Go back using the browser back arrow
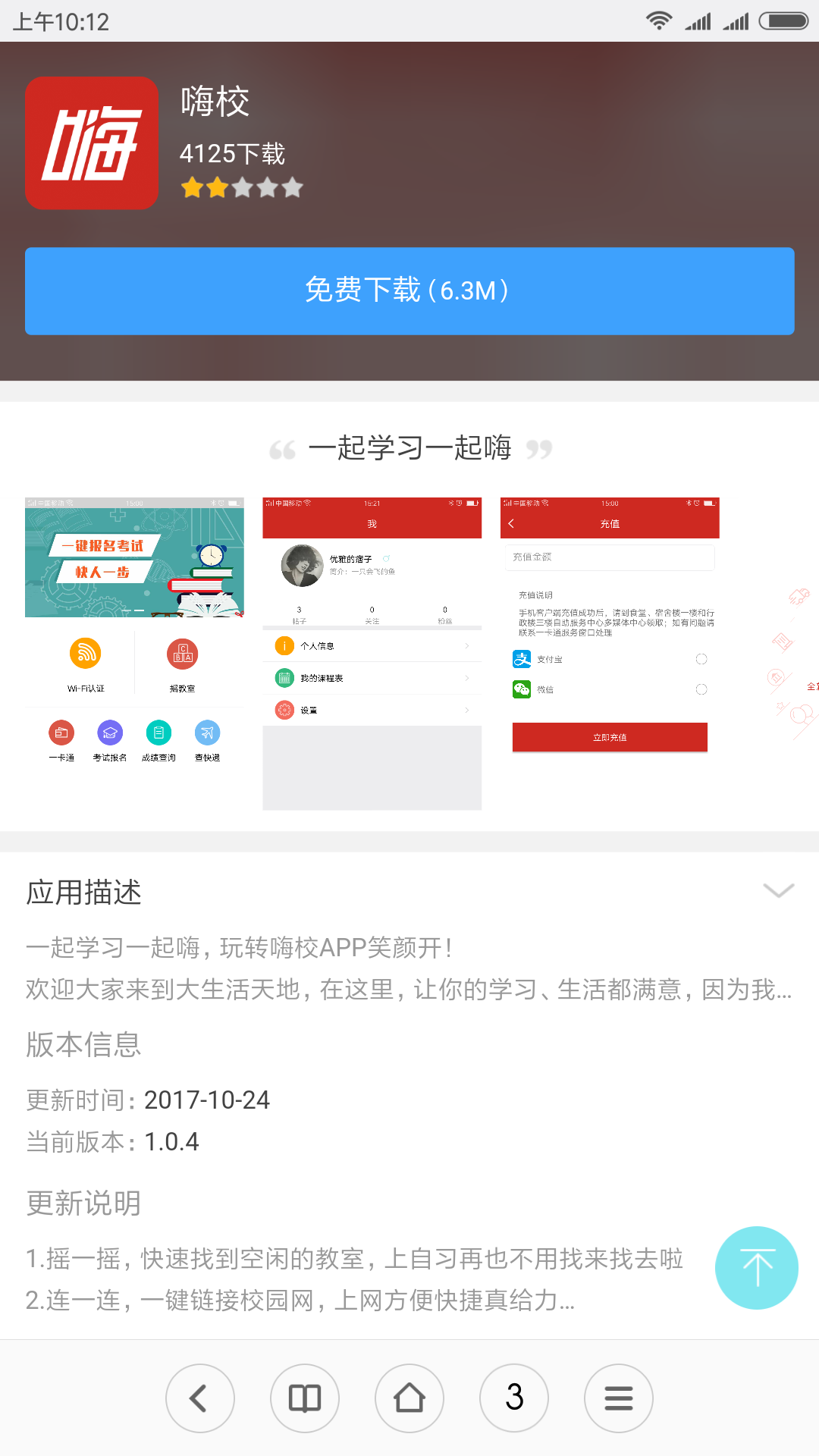The width and height of the screenshot is (819, 1456). pos(200,1398)
